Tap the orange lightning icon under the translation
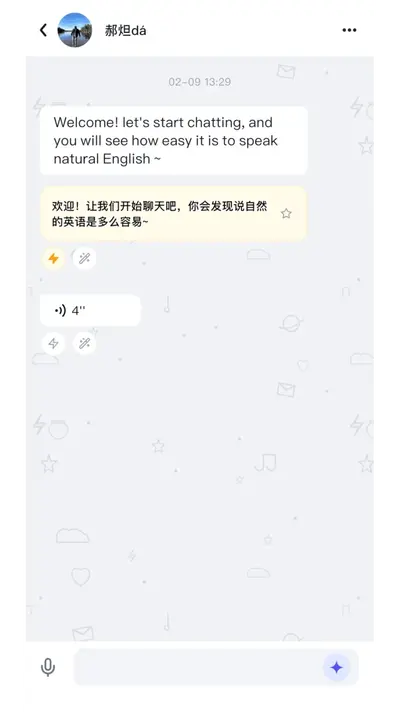 point(54,259)
